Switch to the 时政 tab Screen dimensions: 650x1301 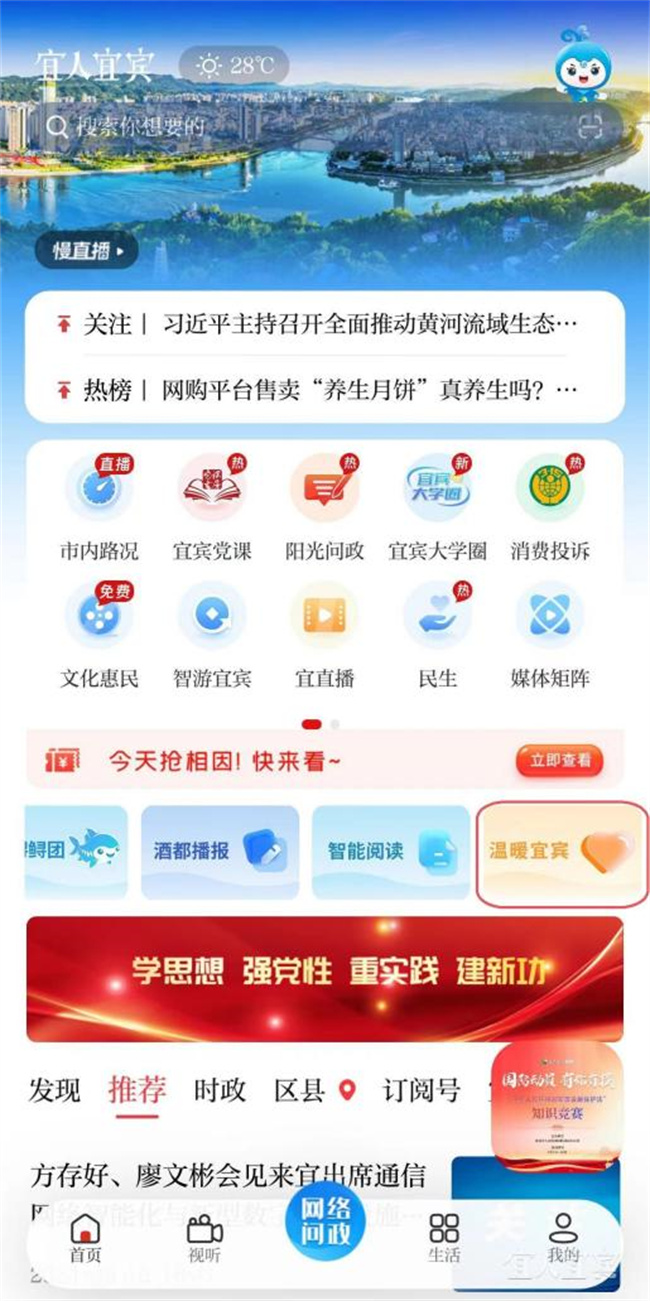coord(220,1089)
